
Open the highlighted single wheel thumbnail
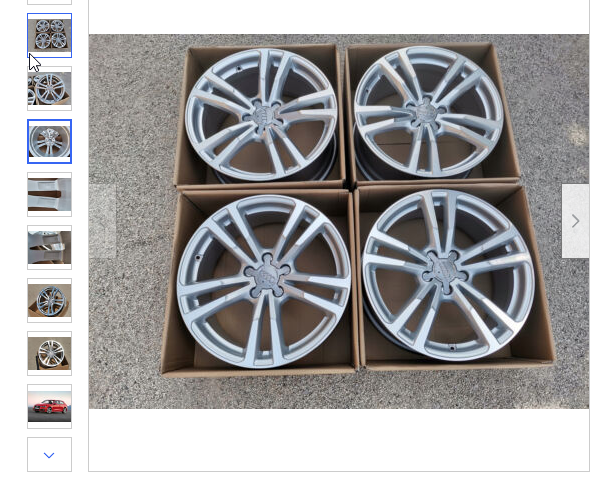pos(49,141)
